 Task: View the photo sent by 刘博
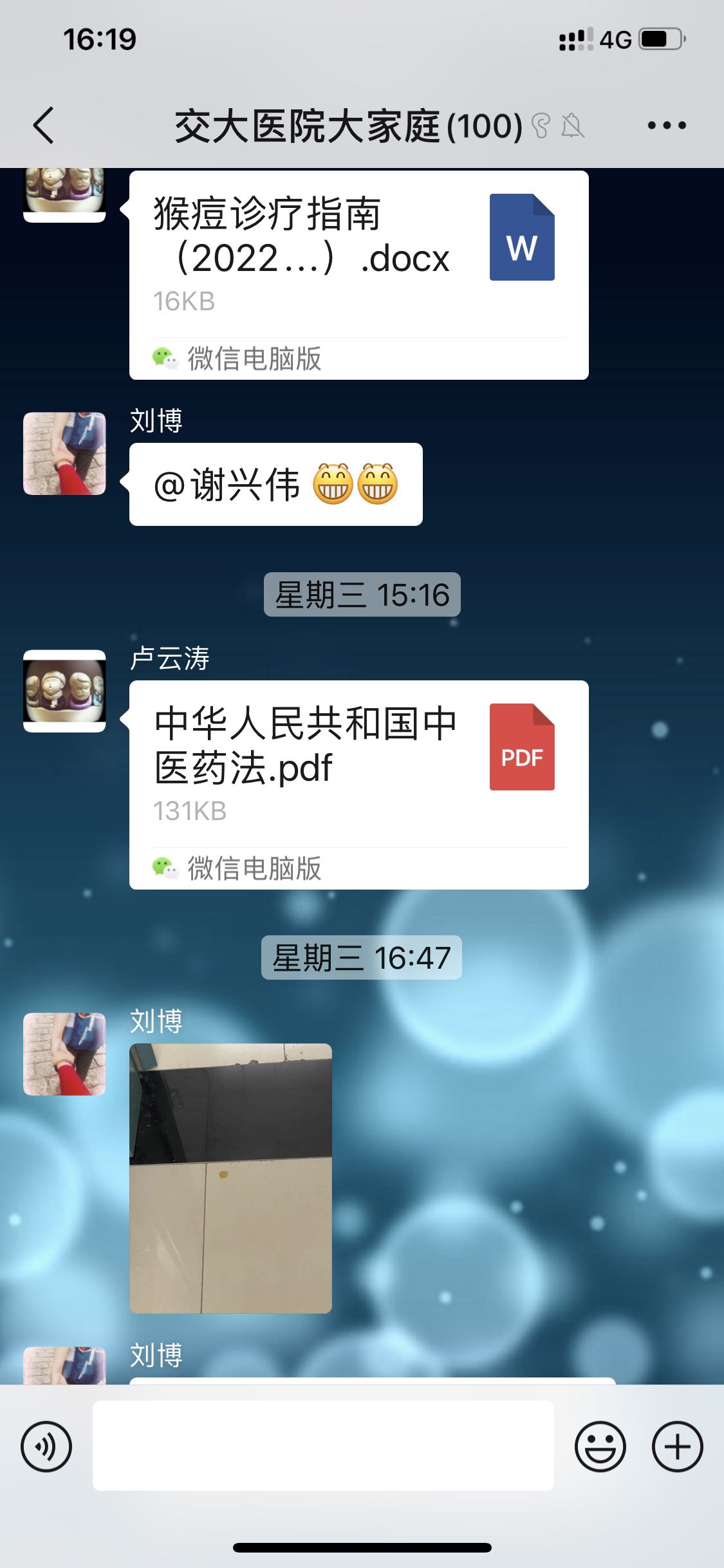point(230,1178)
